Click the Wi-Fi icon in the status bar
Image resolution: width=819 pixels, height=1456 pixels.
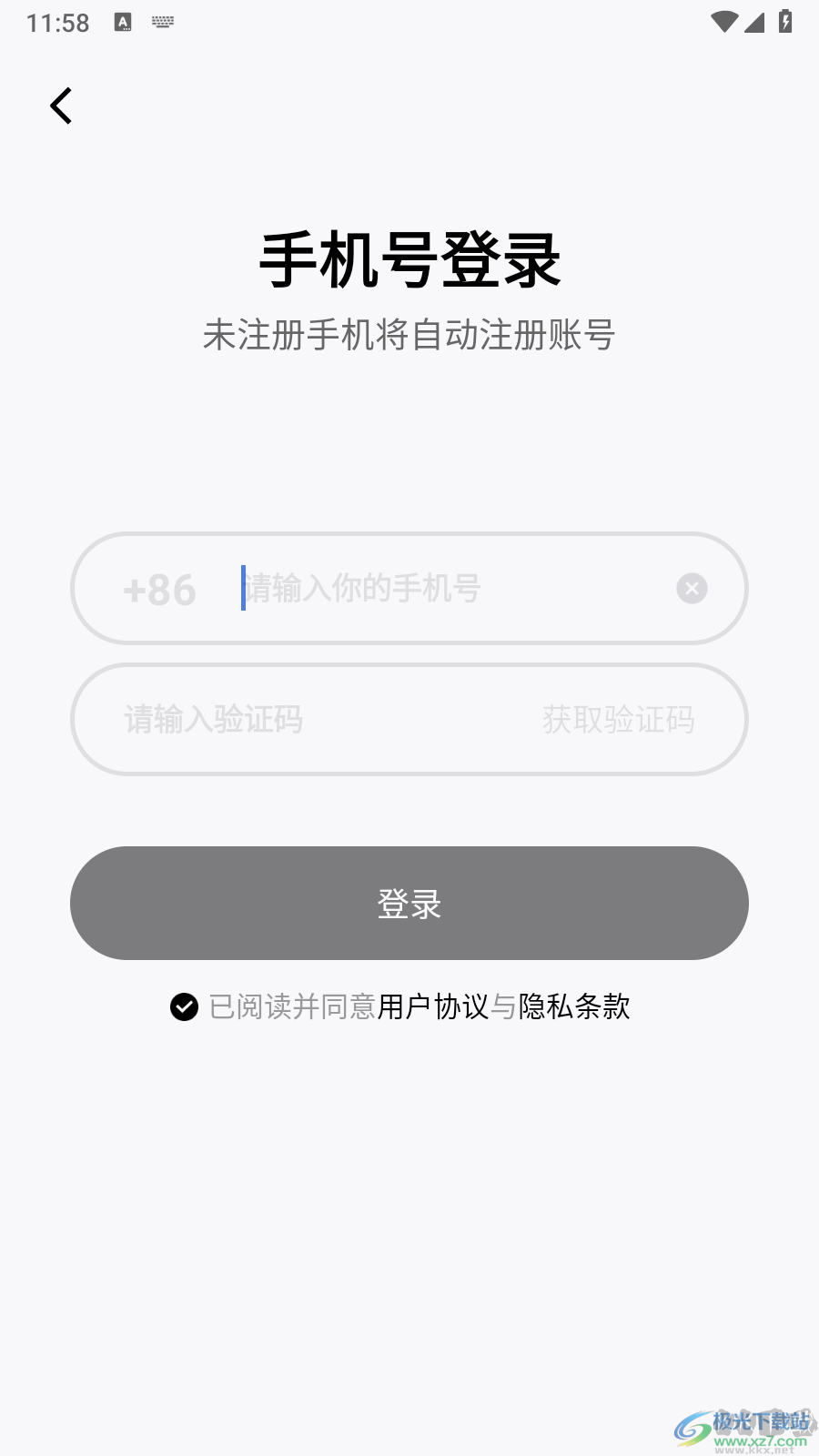[723, 22]
